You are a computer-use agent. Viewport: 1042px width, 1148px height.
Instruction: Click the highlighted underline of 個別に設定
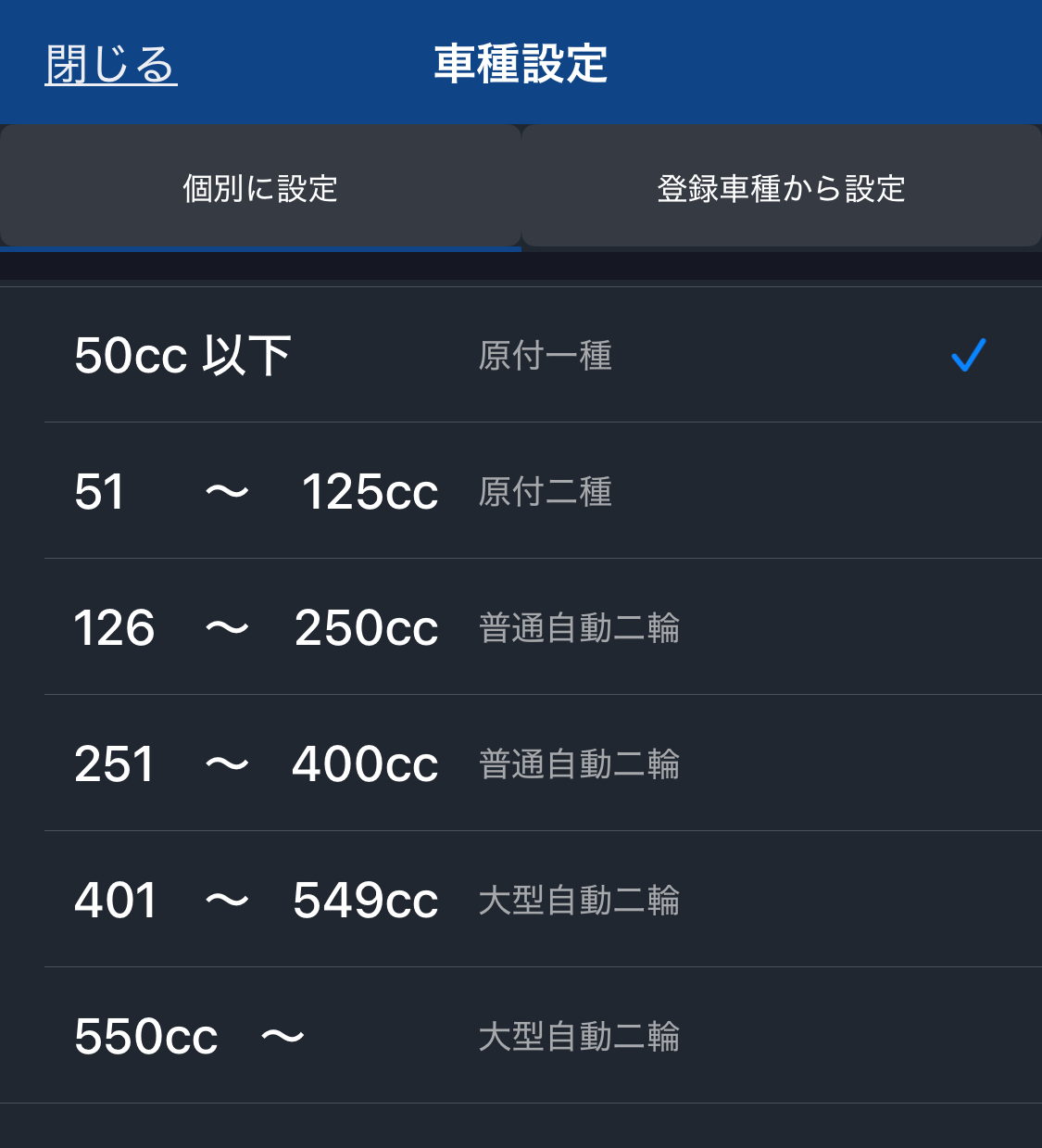(x=260, y=246)
